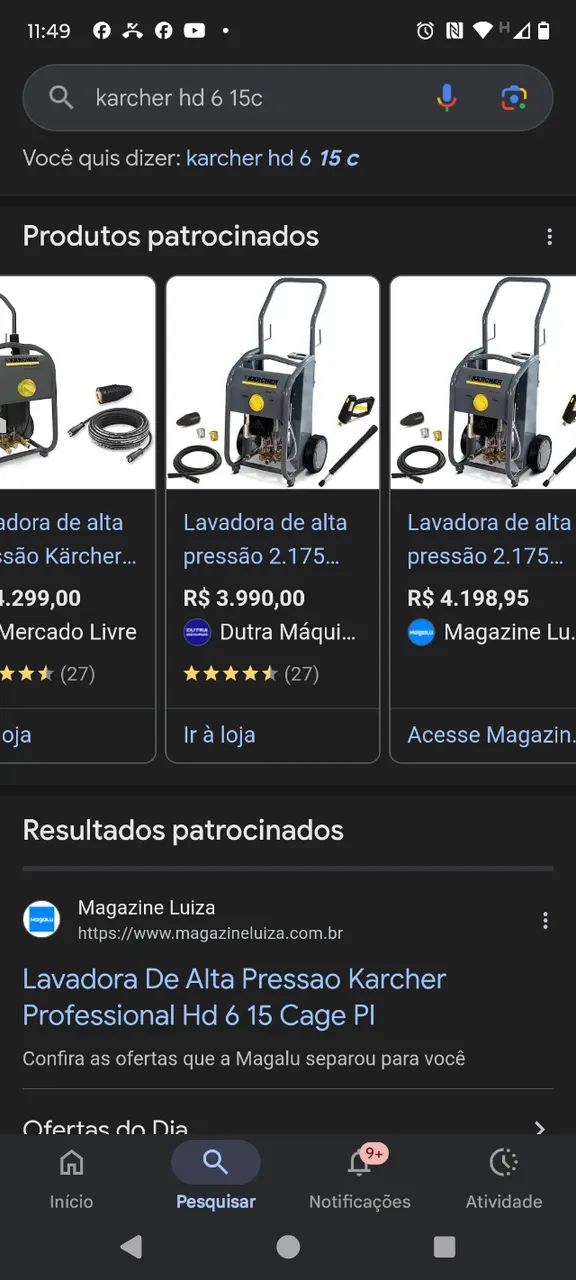The height and width of the screenshot is (1280, 576).
Task: Start voice search with the microphone icon
Action: [447, 98]
